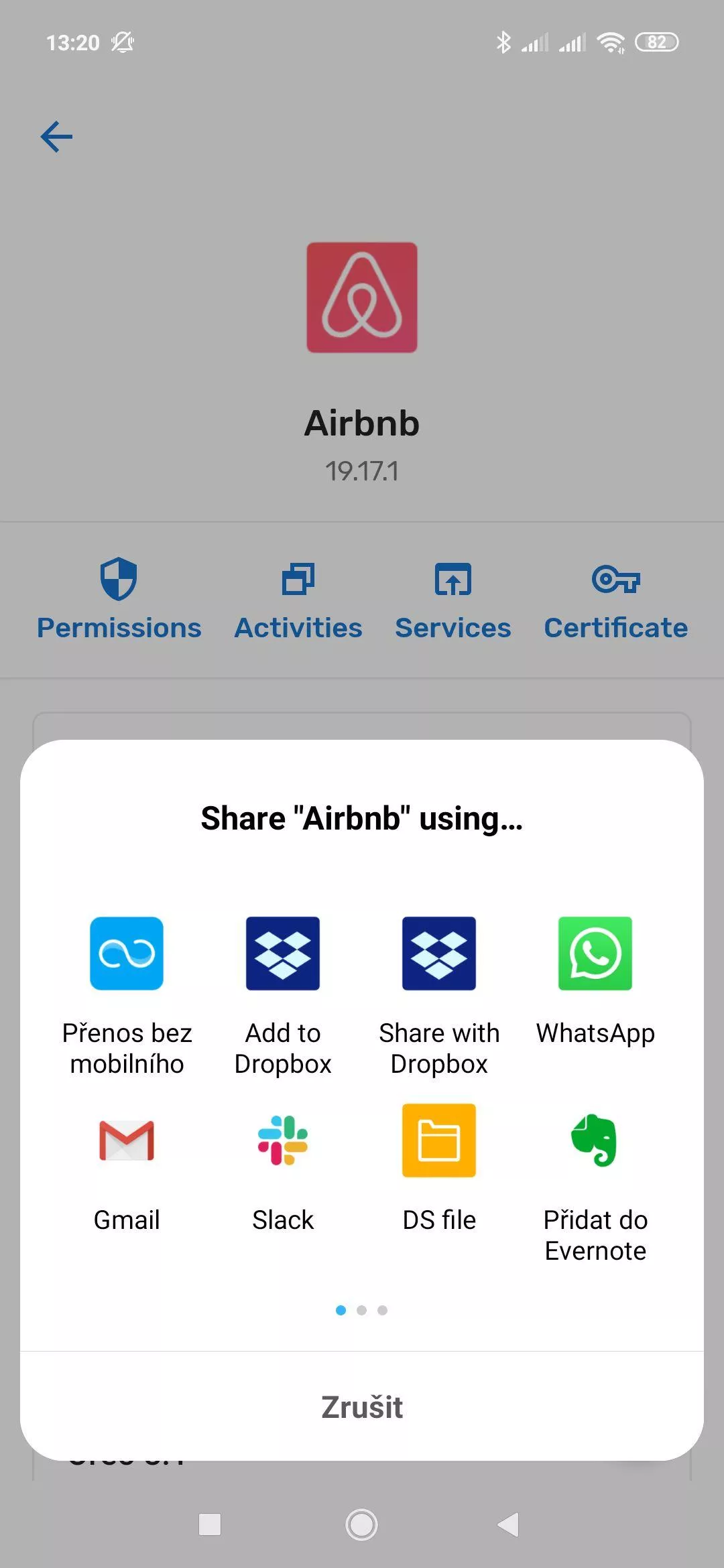The width and height of the screenshot is (724, 1568).
Task: Select Share with Dropbox
Action: click(x=439, y=996)
